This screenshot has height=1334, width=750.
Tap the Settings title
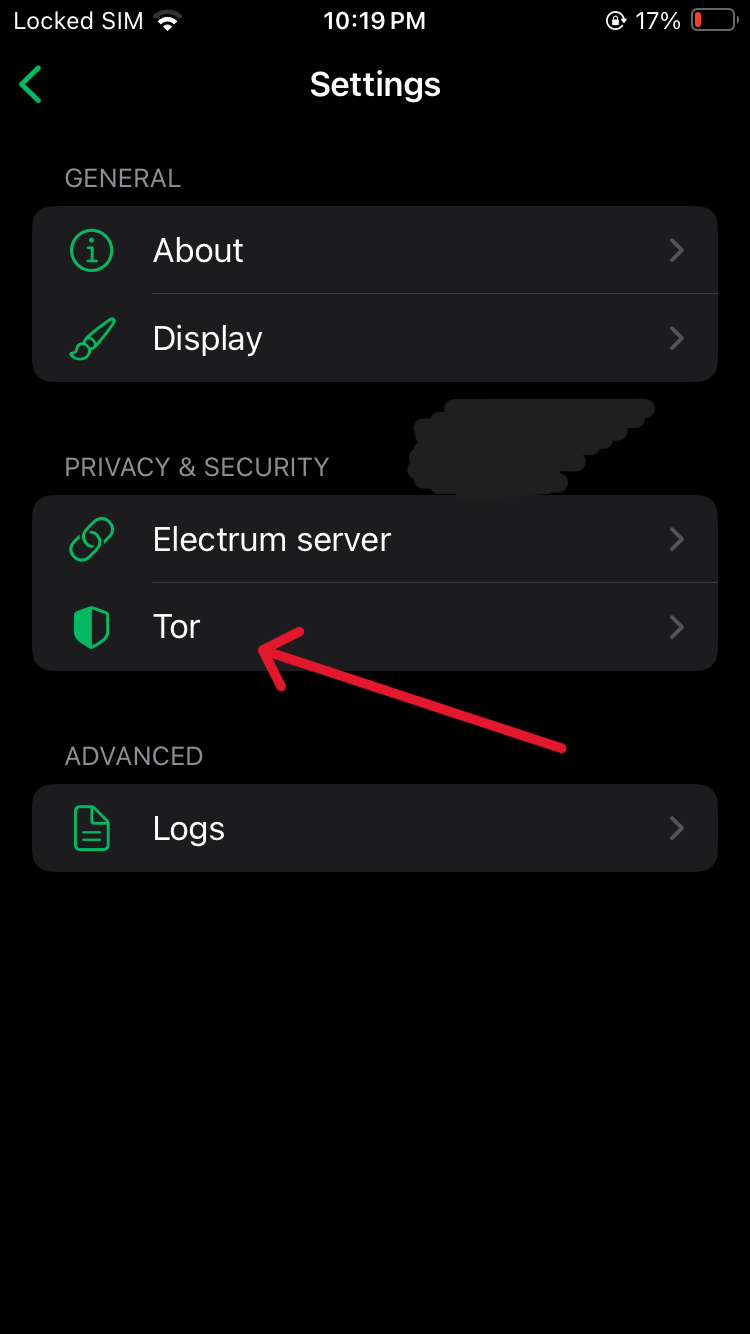(375, 84)
